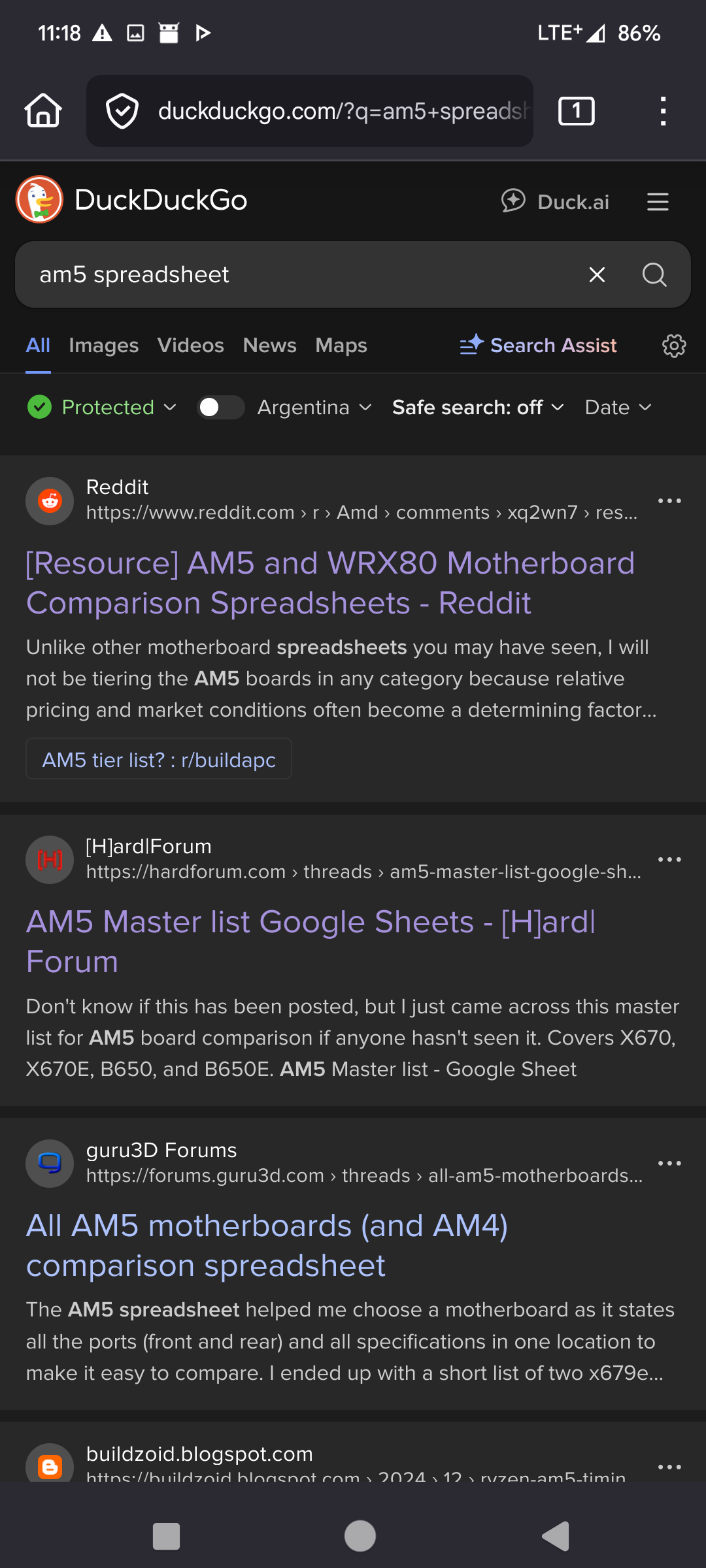Open the DuckDuckGo hamburger menu

(658, 201)
